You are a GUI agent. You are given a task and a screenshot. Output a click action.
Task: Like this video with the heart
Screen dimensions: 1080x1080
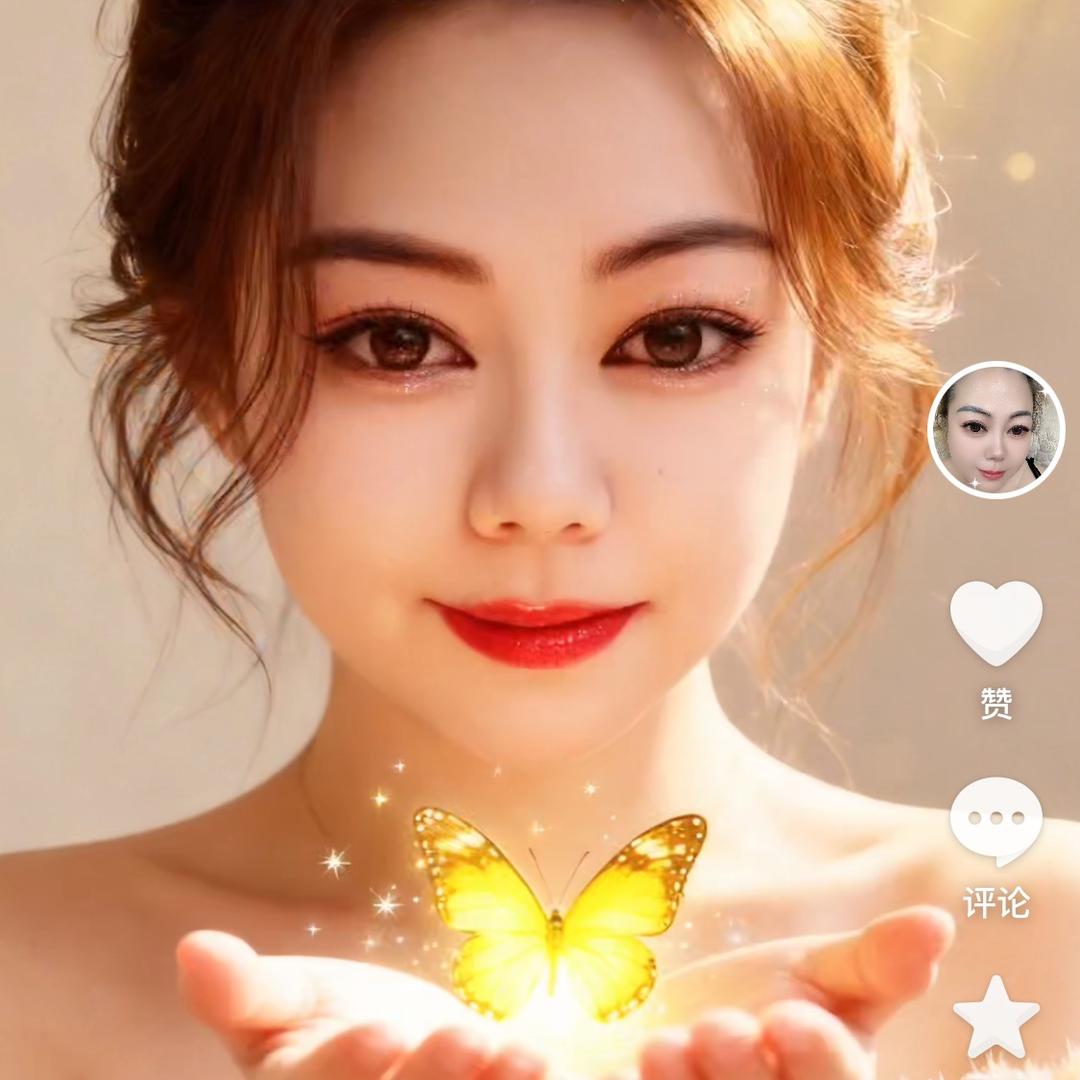click(x=996, y=622)
